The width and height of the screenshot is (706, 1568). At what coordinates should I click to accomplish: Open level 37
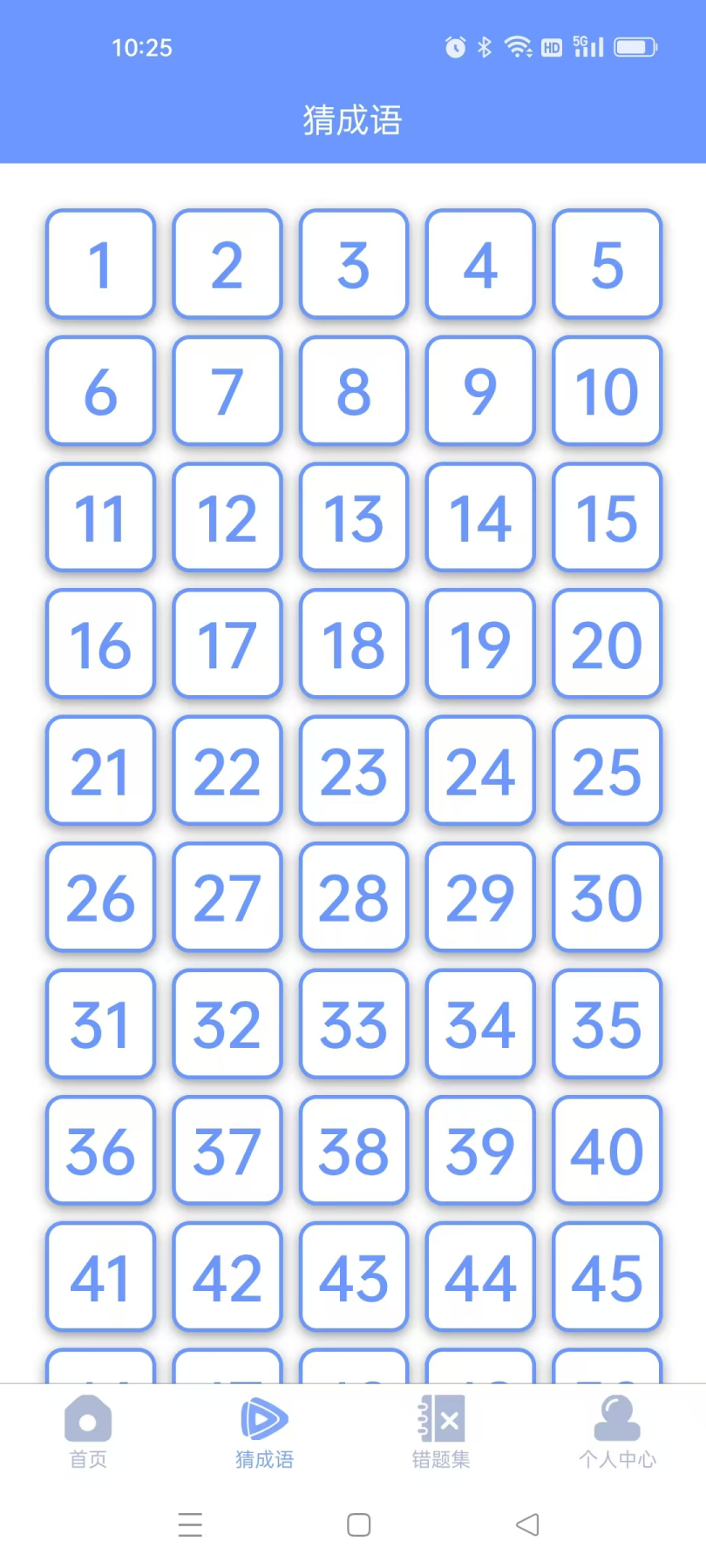tap(227, 1151)
